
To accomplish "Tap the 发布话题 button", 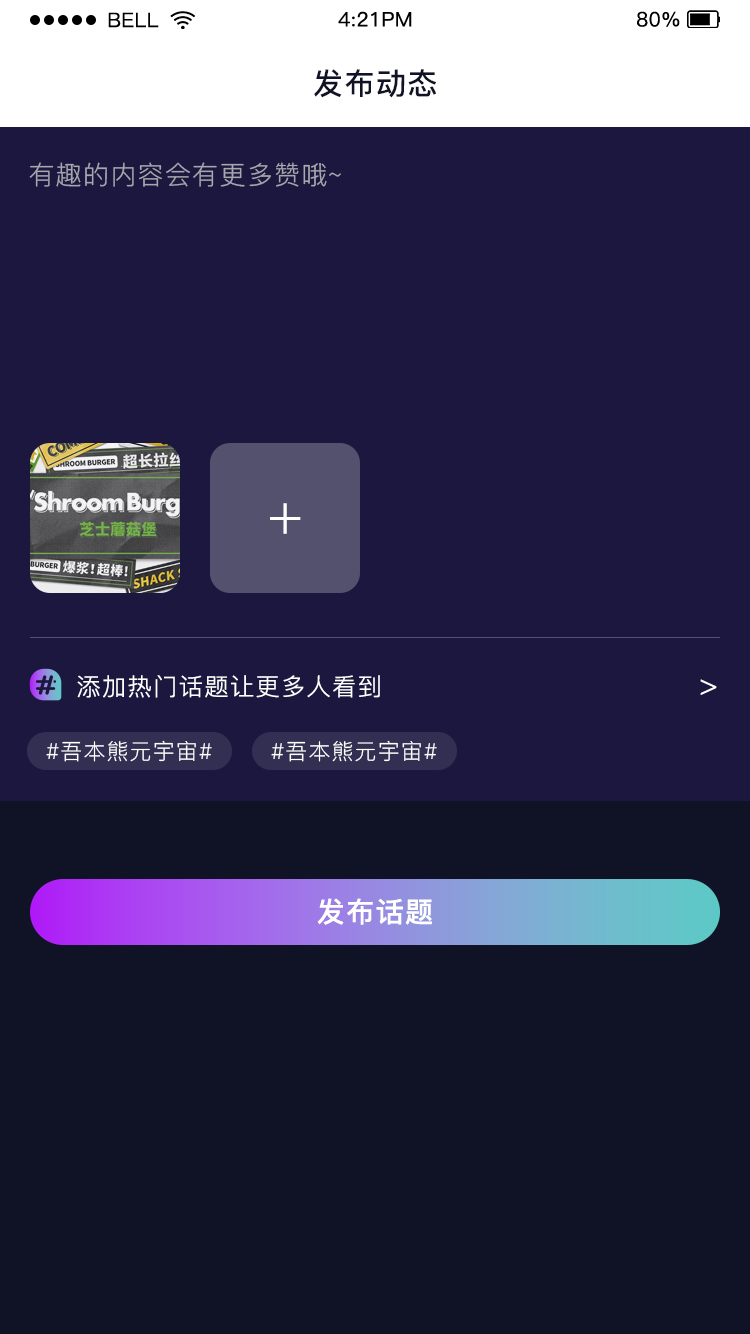I will 375,912.
